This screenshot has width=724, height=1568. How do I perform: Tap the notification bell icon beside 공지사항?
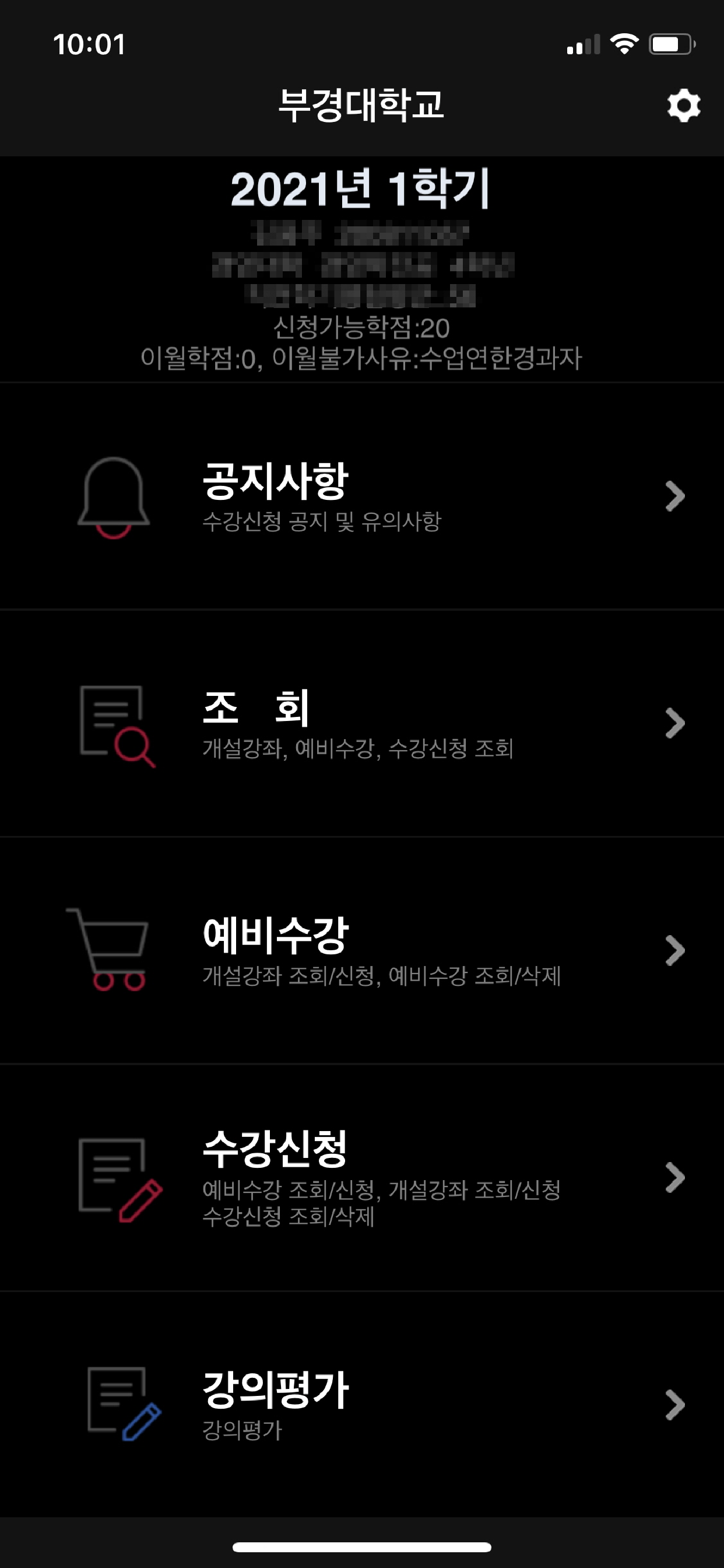click(113, 499)
